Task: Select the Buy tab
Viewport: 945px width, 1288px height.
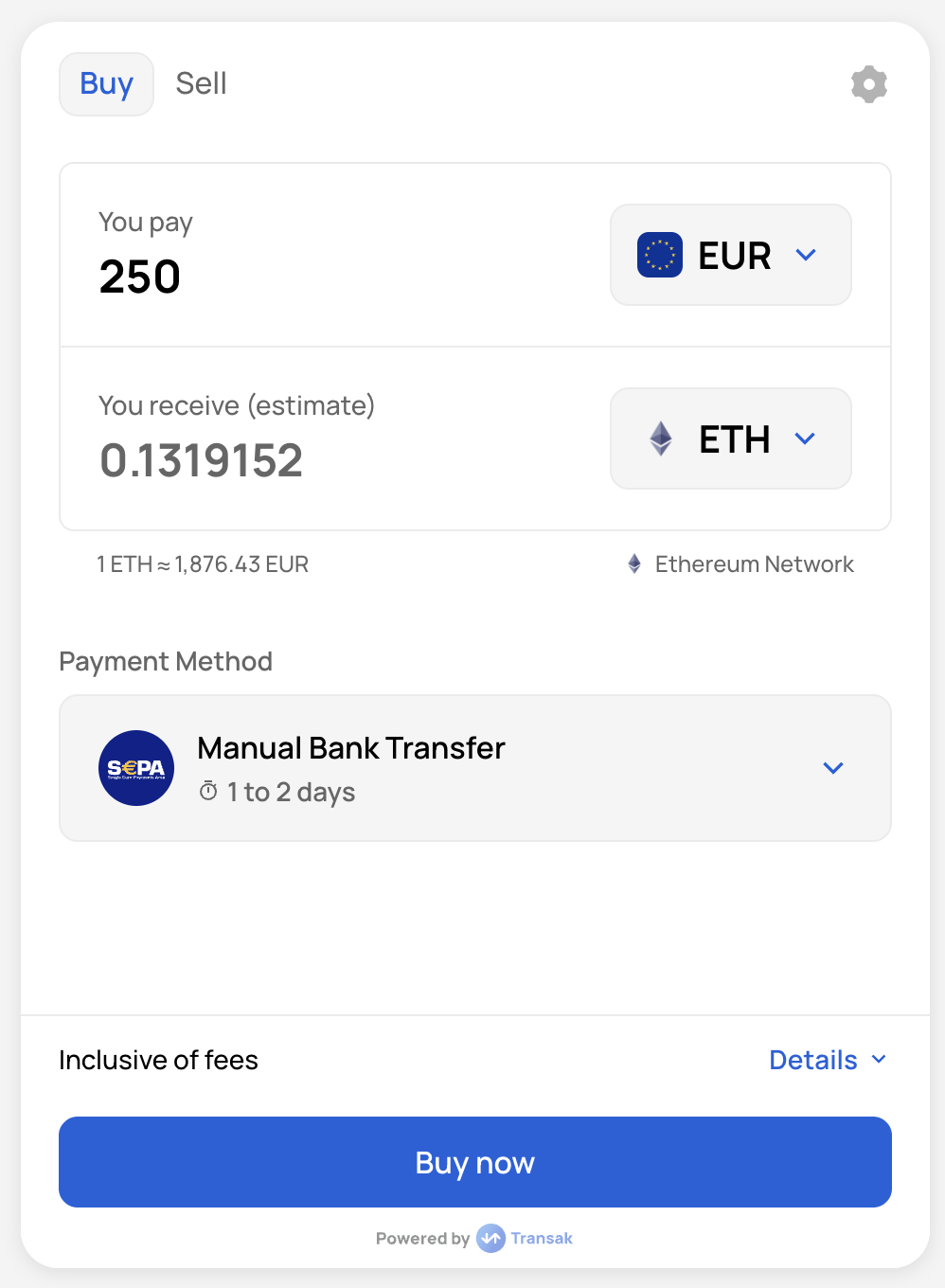Action: [x=106, y=84]
